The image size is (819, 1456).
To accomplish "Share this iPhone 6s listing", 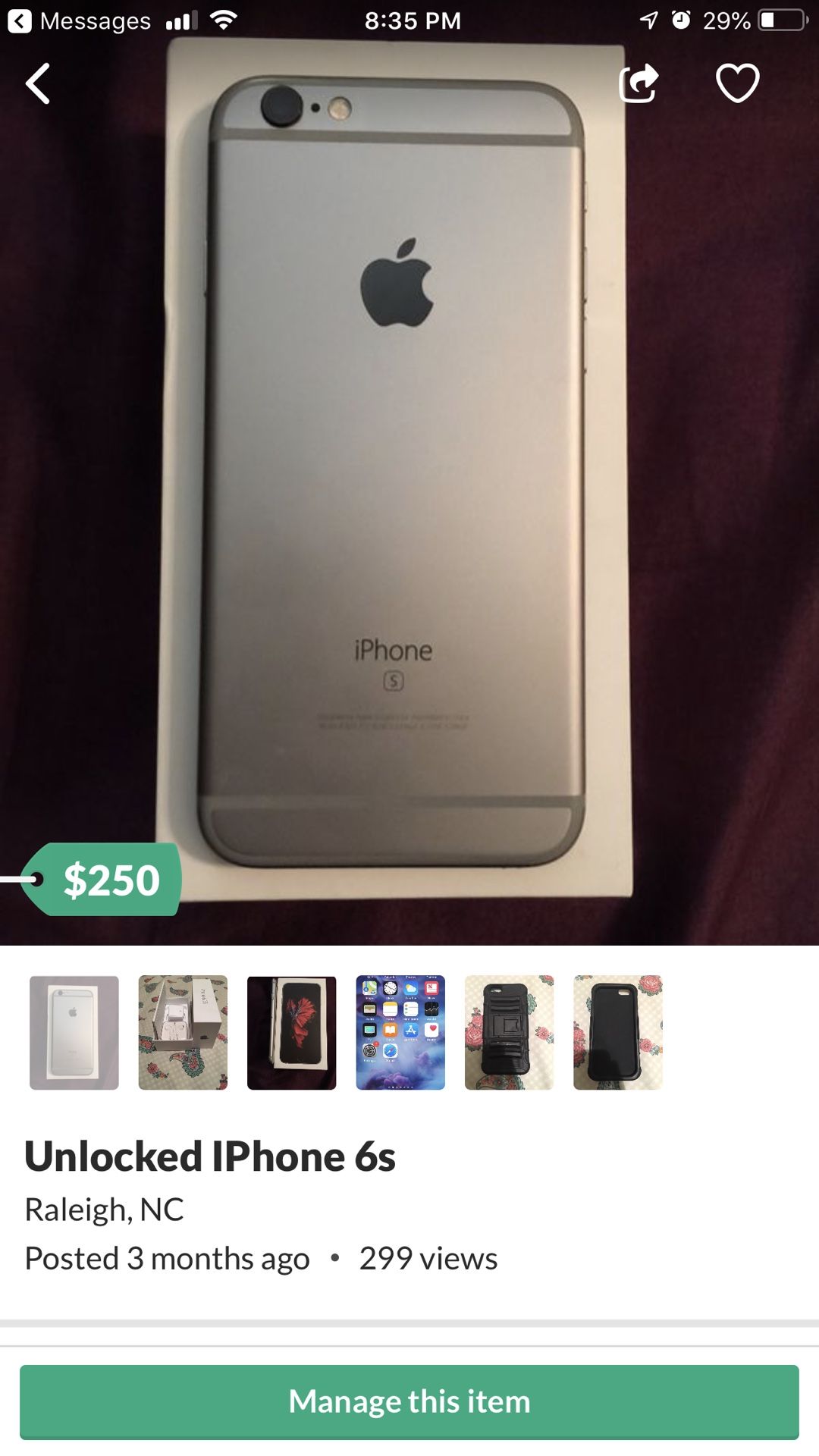I will click(639, 83).
